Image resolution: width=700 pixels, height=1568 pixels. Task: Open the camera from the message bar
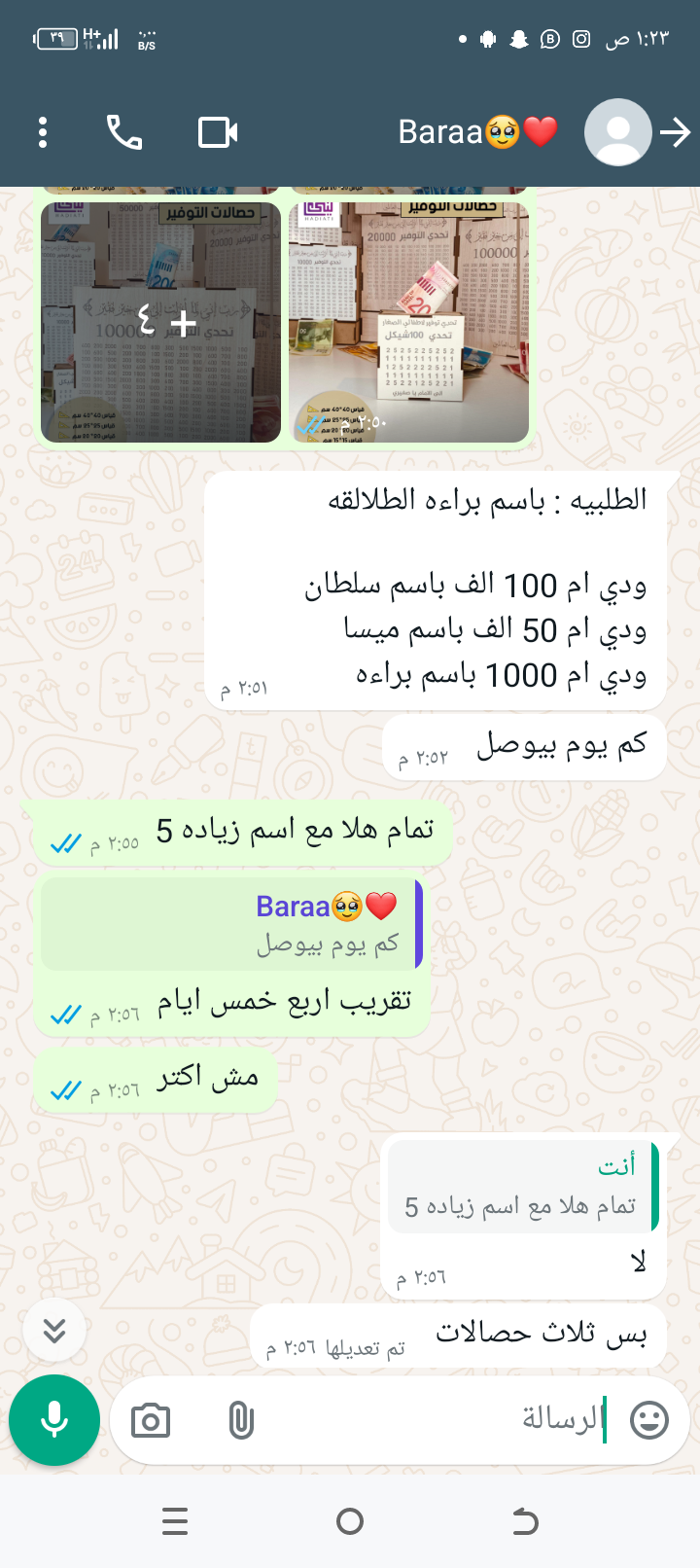(x=151, y=1421)
